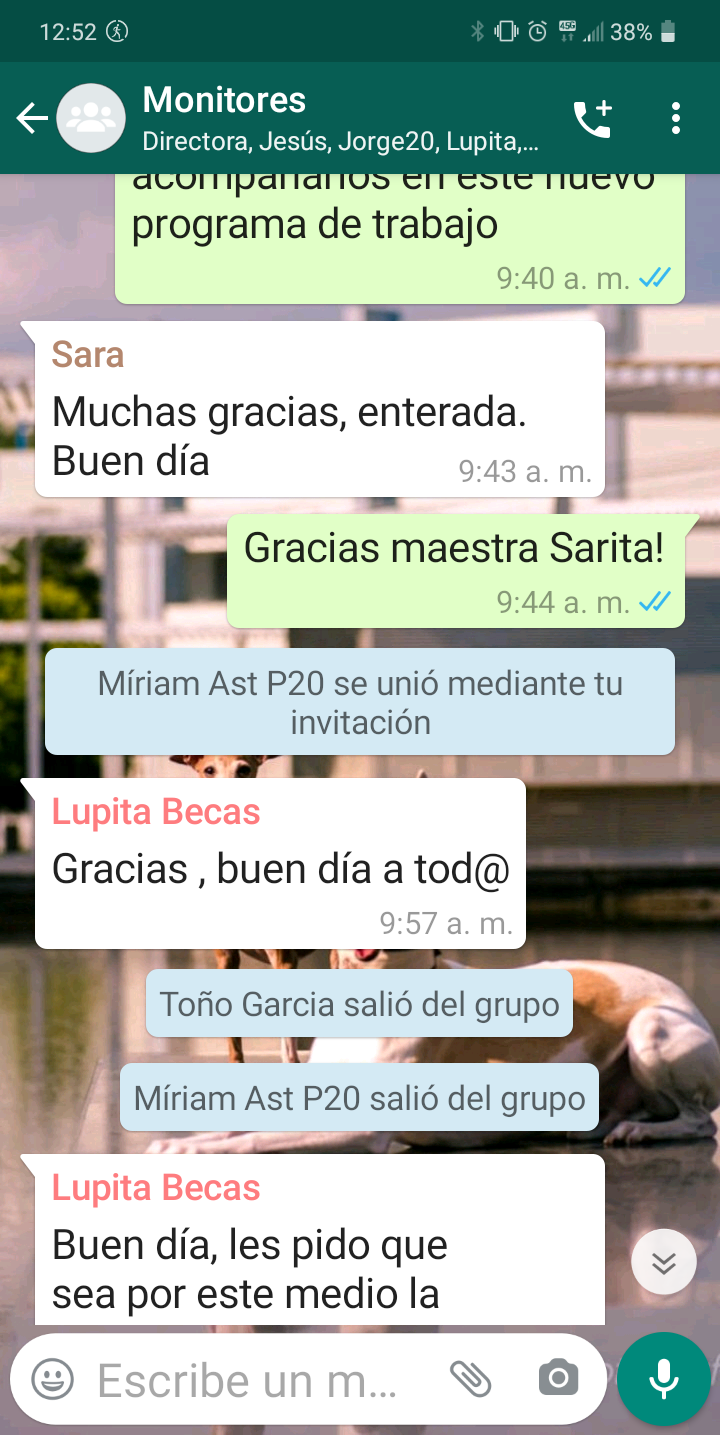Viewport: 720px width, 1435px height.
Task: Tap the Monitores group profile picture
Action: pyautogui.click(x=91, y=119)
